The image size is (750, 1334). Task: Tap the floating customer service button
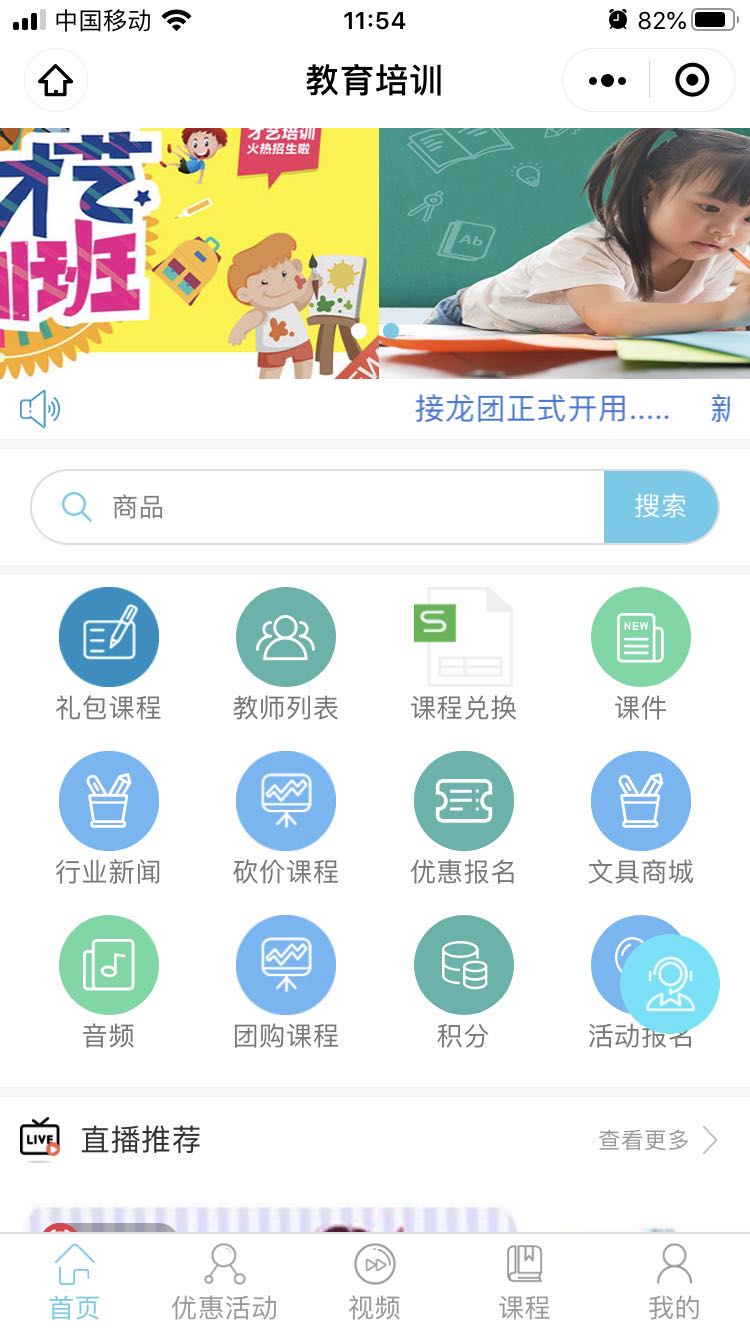pos(670,983)
